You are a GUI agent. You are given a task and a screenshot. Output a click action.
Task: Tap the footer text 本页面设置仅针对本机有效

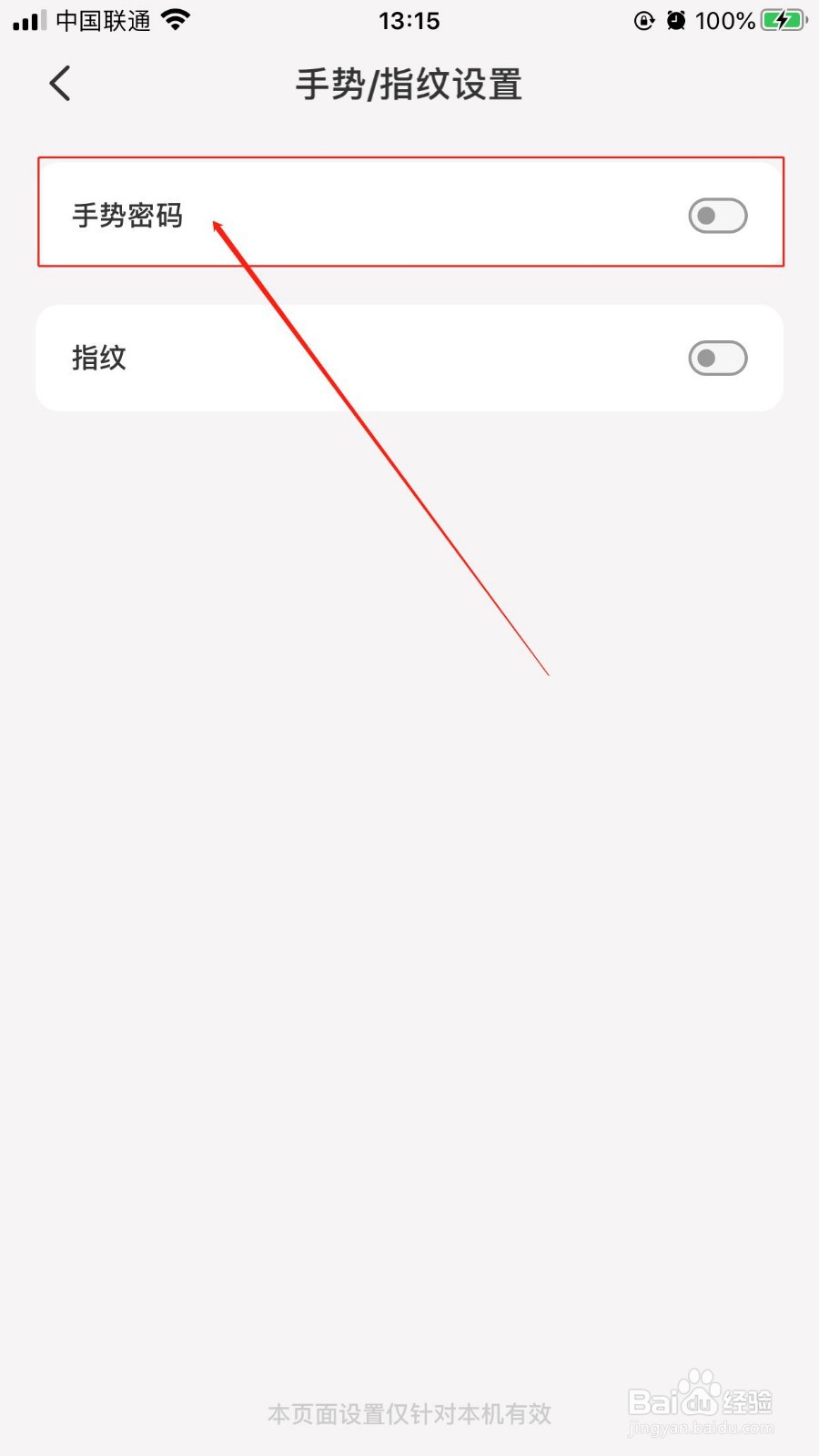[x=409, y=1414]
